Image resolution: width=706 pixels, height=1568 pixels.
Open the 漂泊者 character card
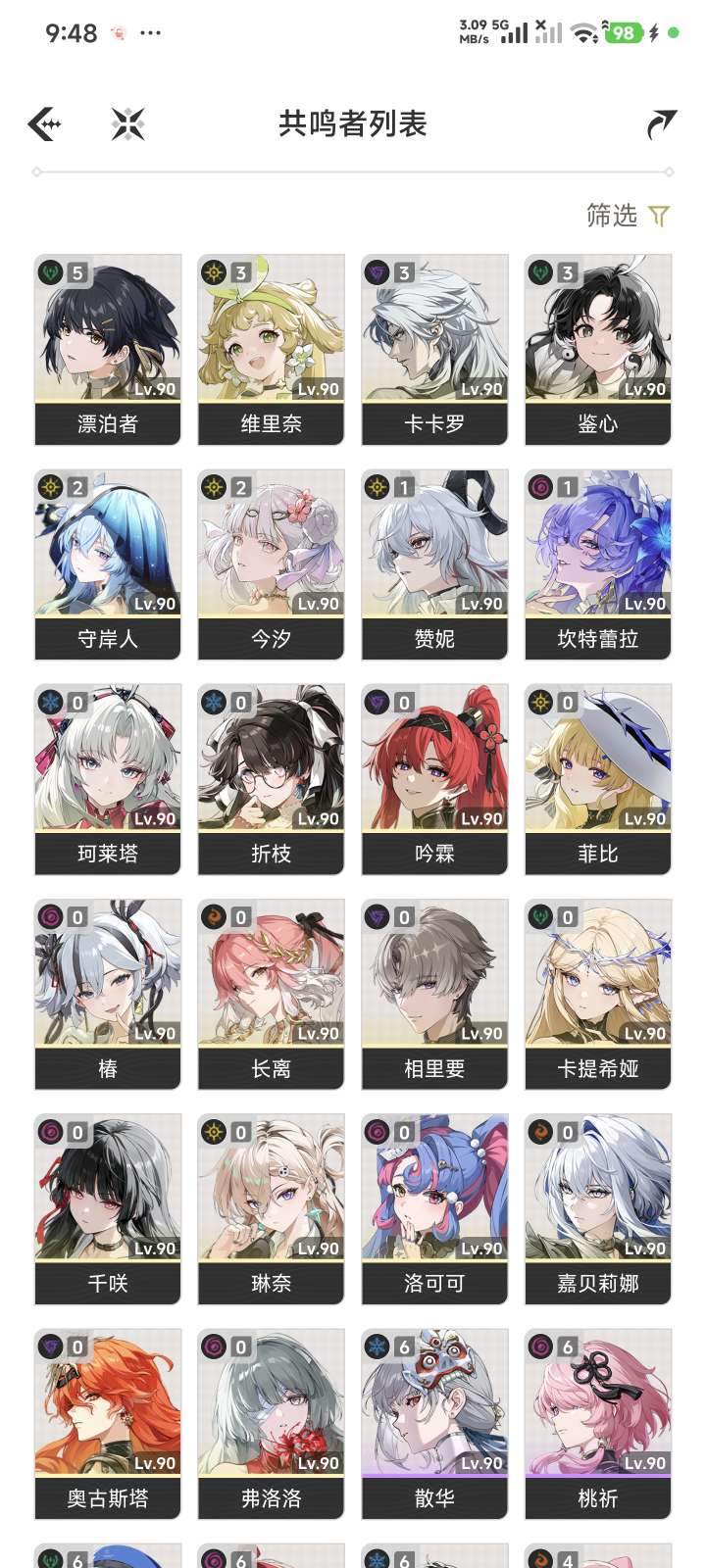(108, 349)
